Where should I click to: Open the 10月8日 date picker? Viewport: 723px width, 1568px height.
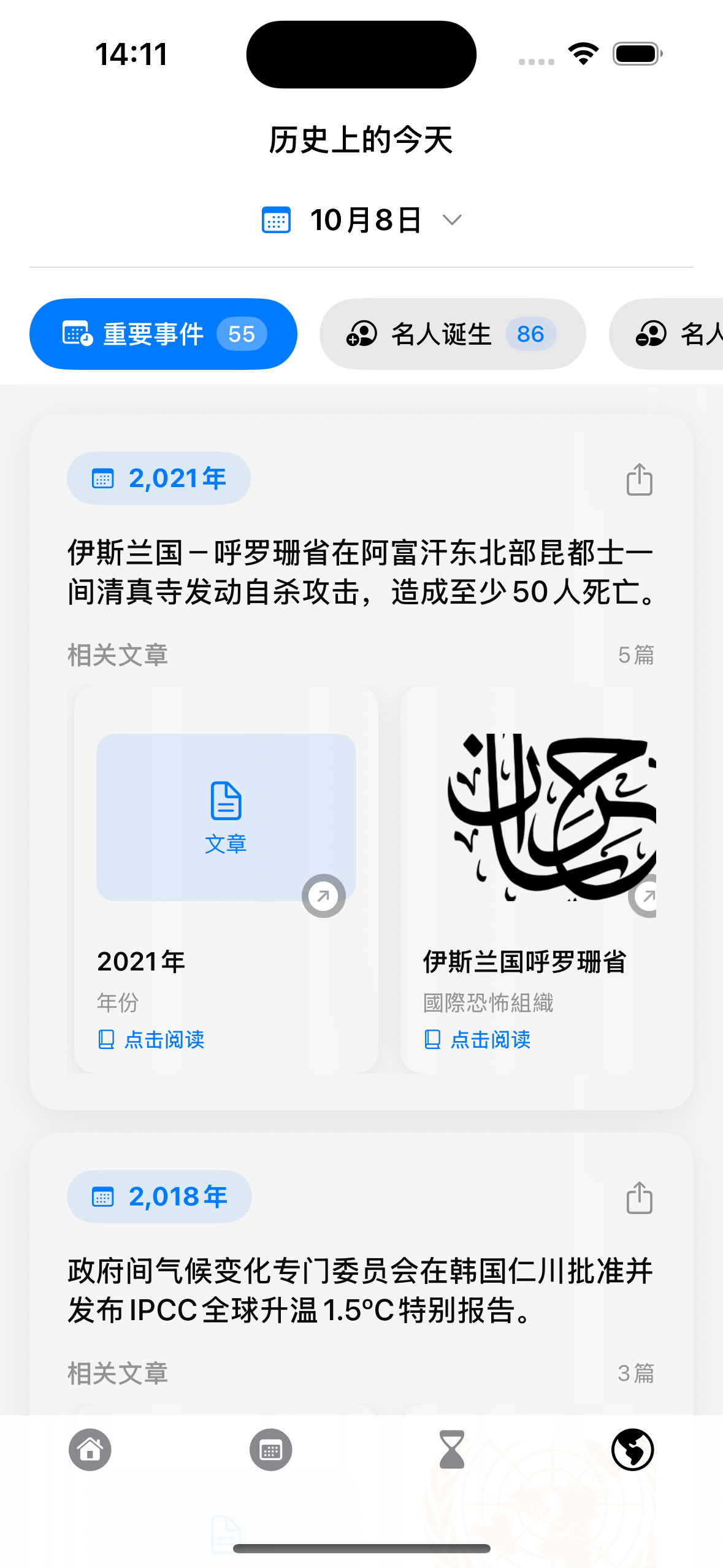pyautogui.click(x=362, y=220)
